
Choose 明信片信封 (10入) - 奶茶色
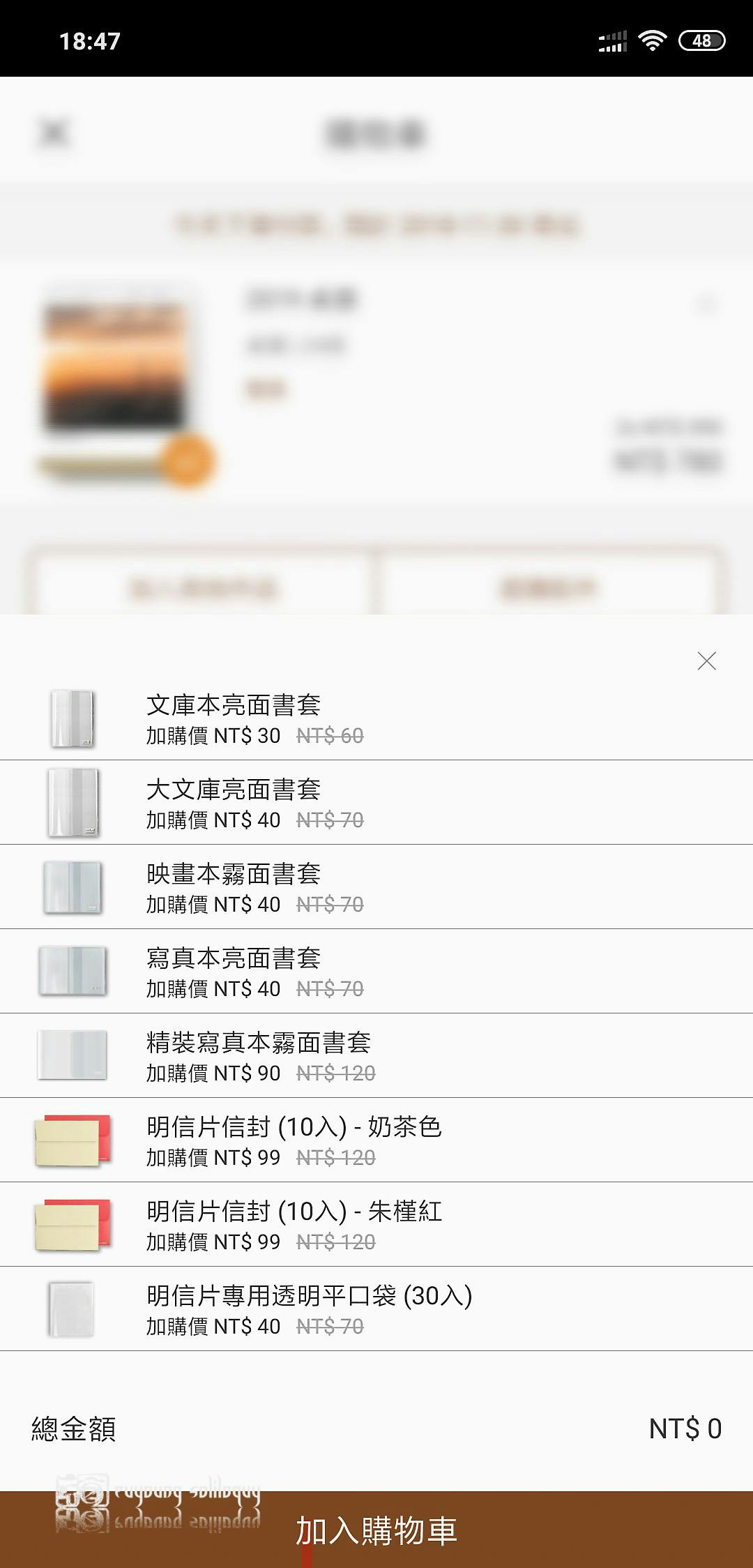coord(376,1140)
